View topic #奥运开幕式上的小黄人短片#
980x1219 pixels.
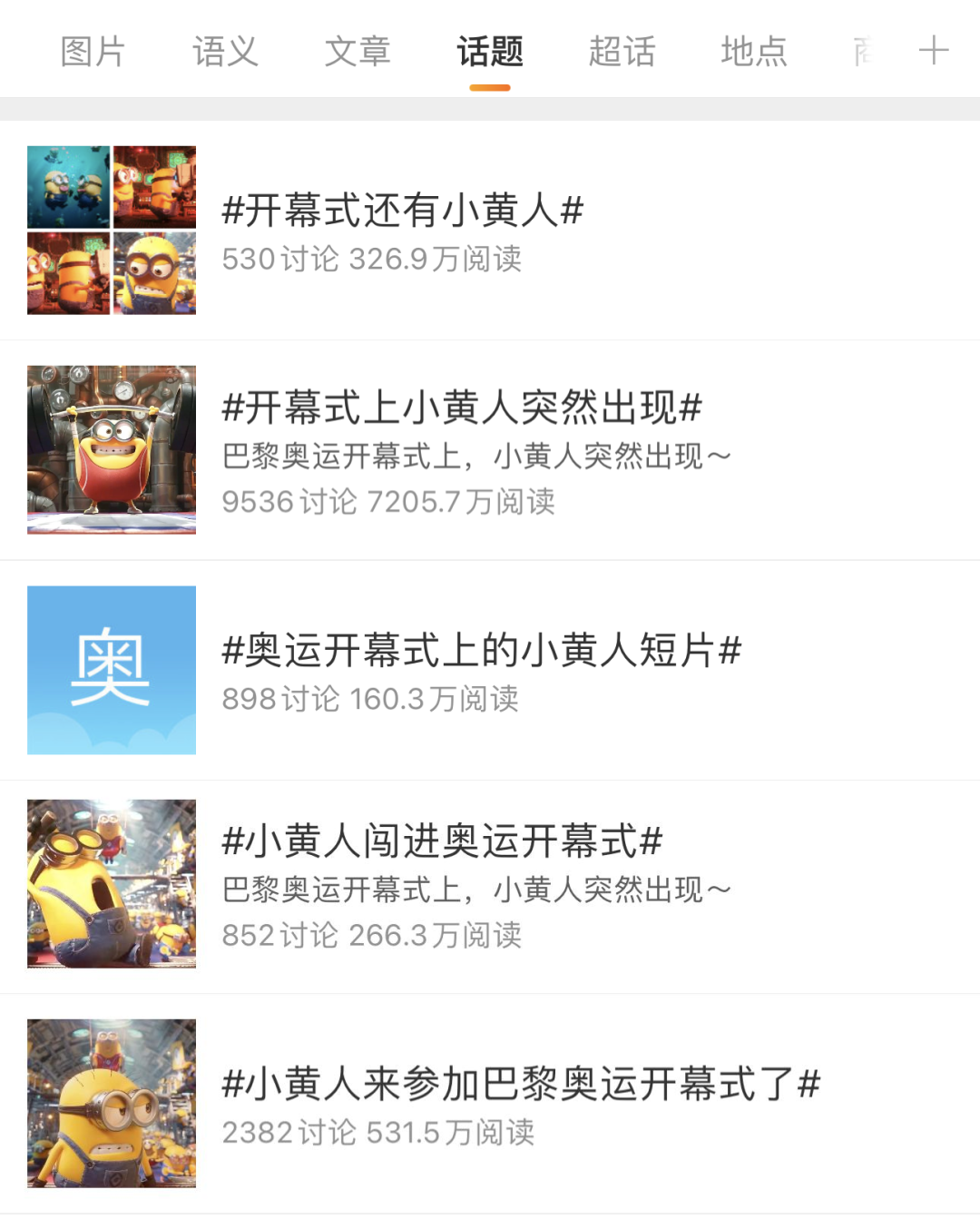coord(482,650)
